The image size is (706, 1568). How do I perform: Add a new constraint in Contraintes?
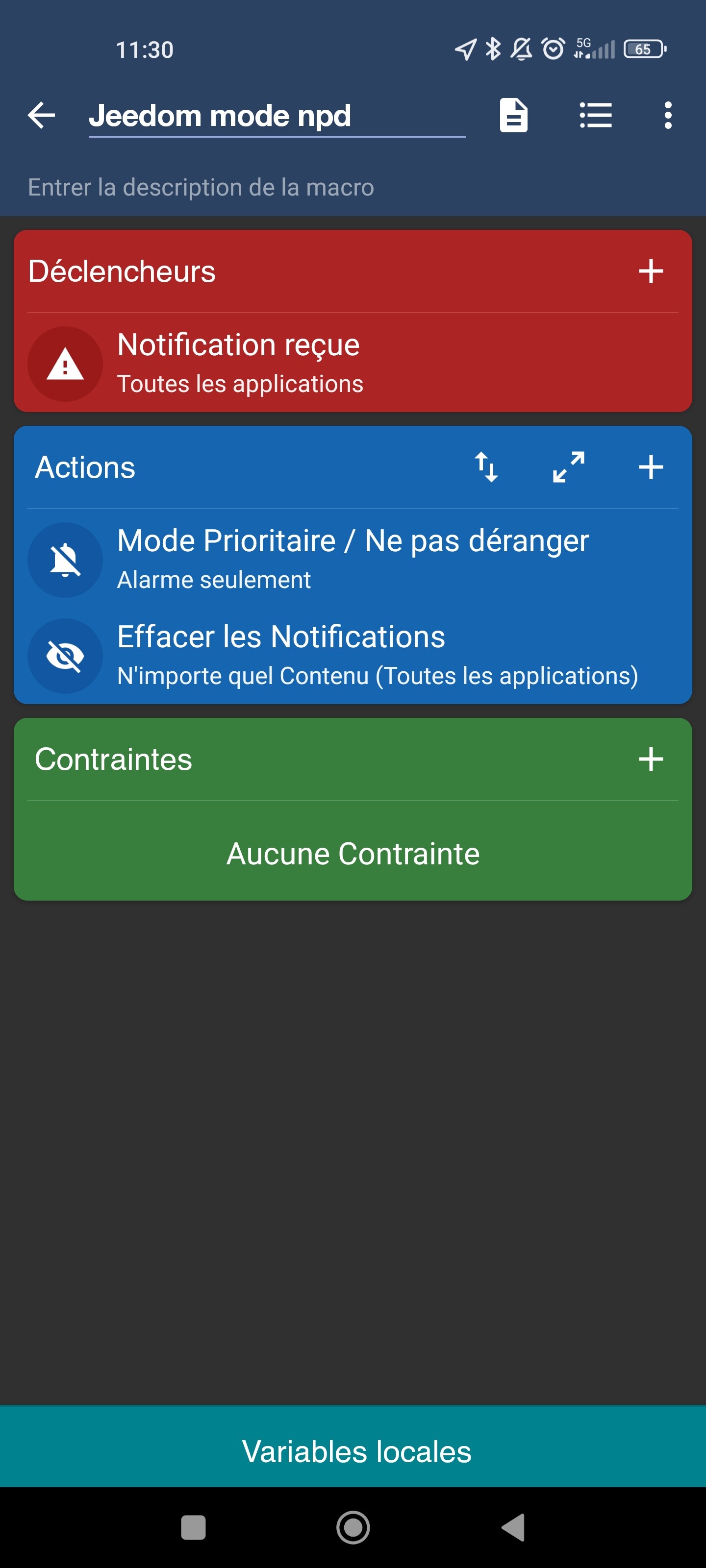[651, 759]
